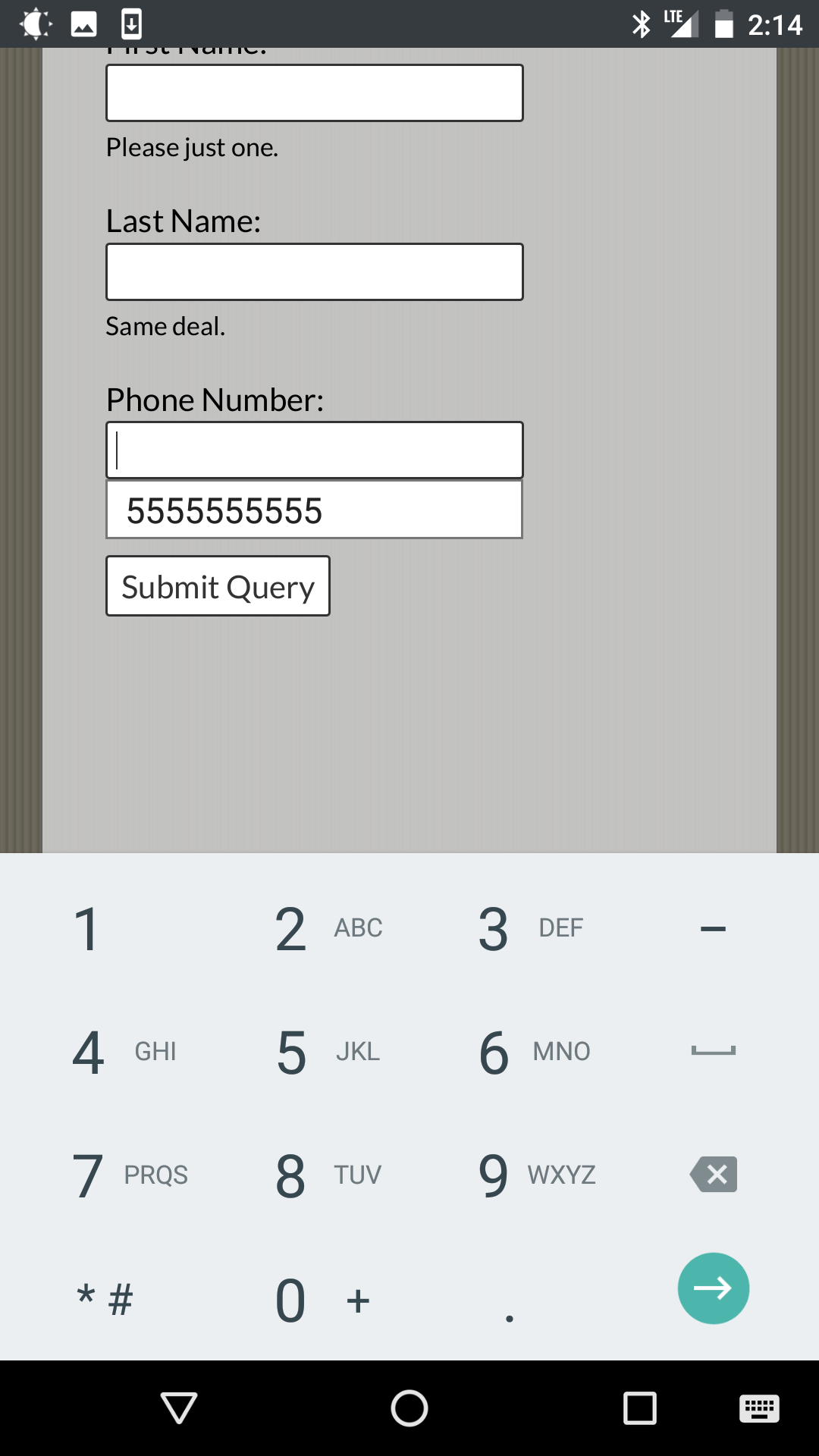Focus the Last Name text field
This screenshot has height=1456, width=819.
[315, 271]
